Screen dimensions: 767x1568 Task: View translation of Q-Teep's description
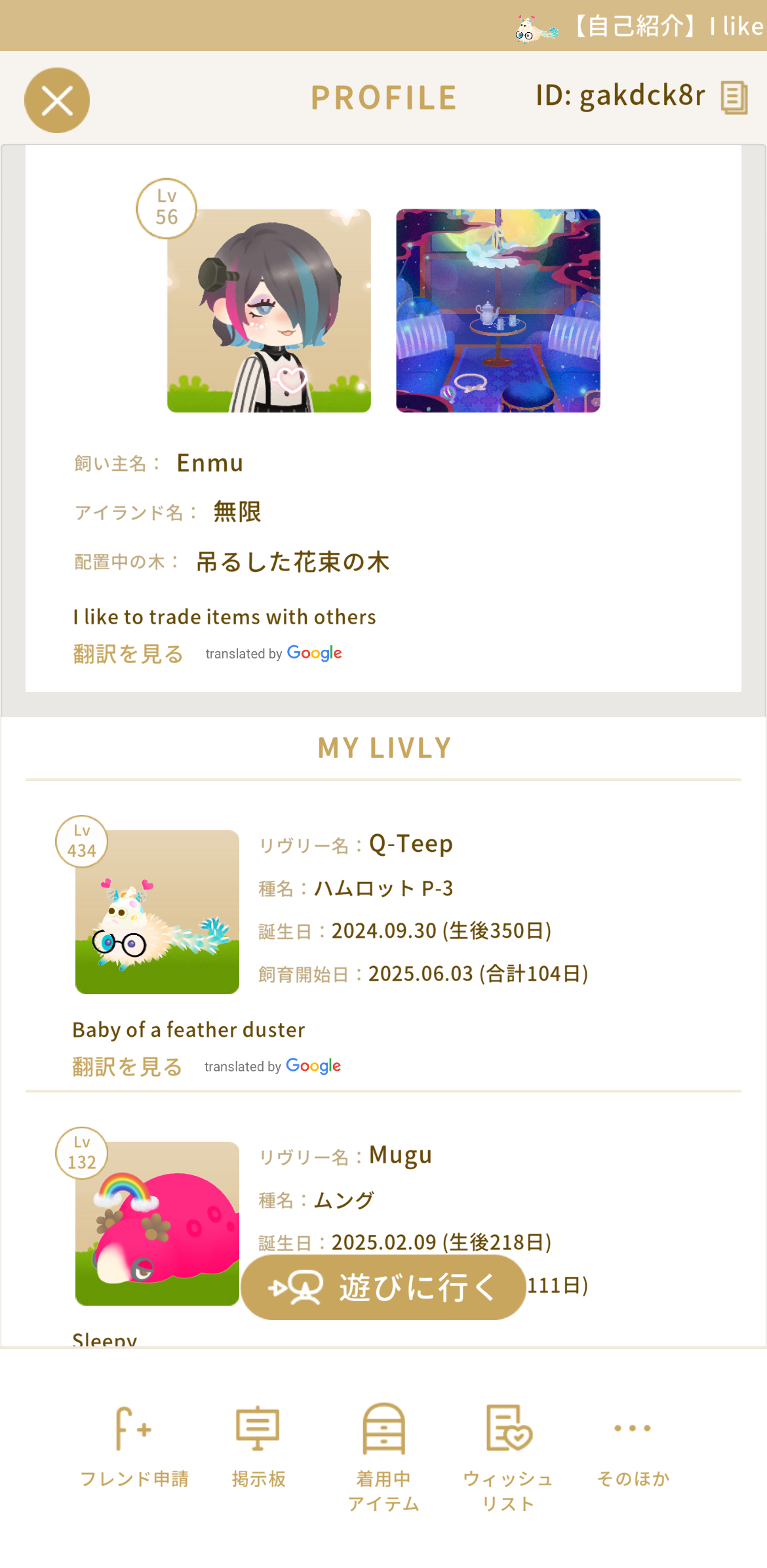coord(127,1067)
